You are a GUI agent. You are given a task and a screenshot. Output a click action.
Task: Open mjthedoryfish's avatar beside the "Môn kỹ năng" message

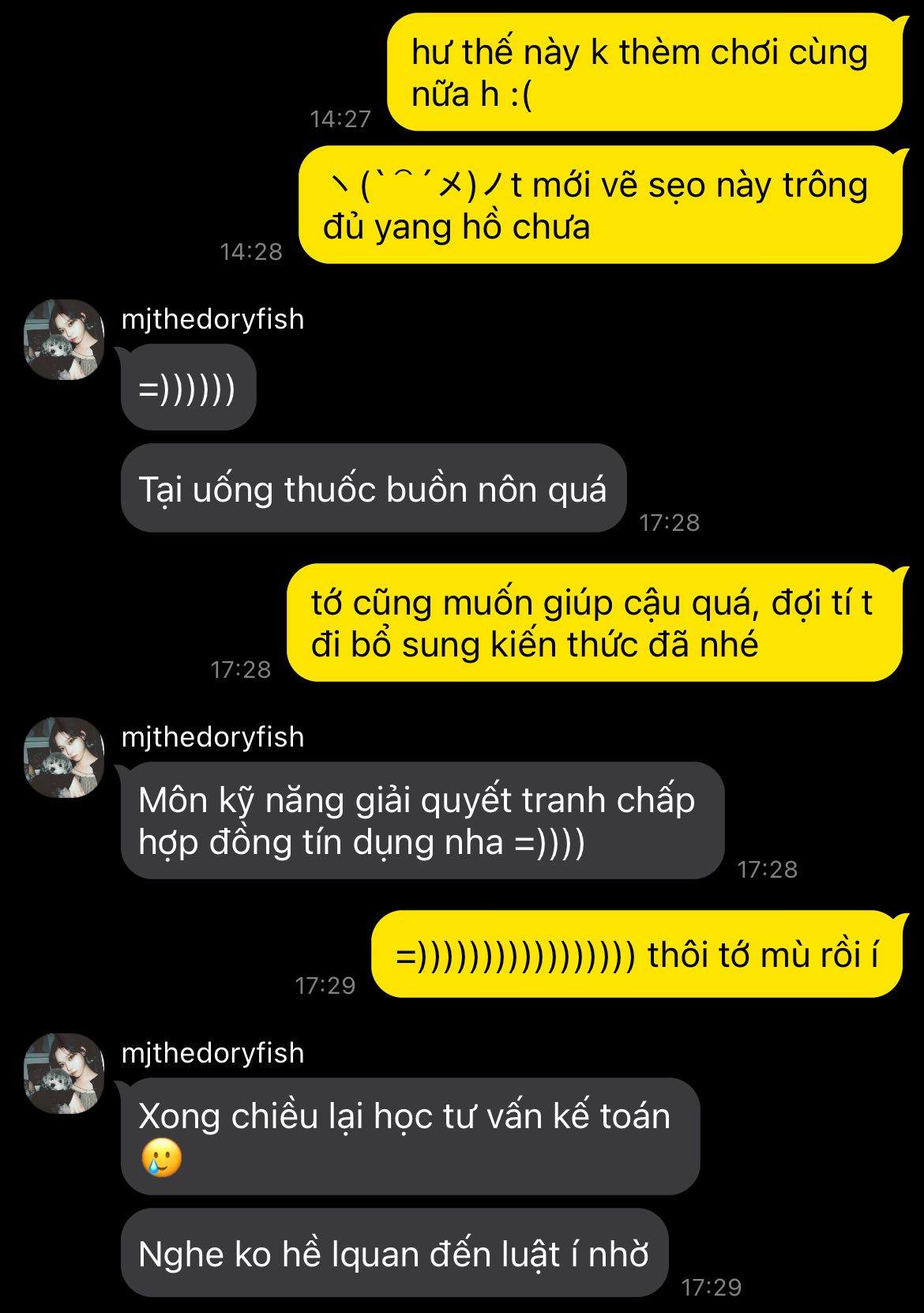(x=64, y=758)
